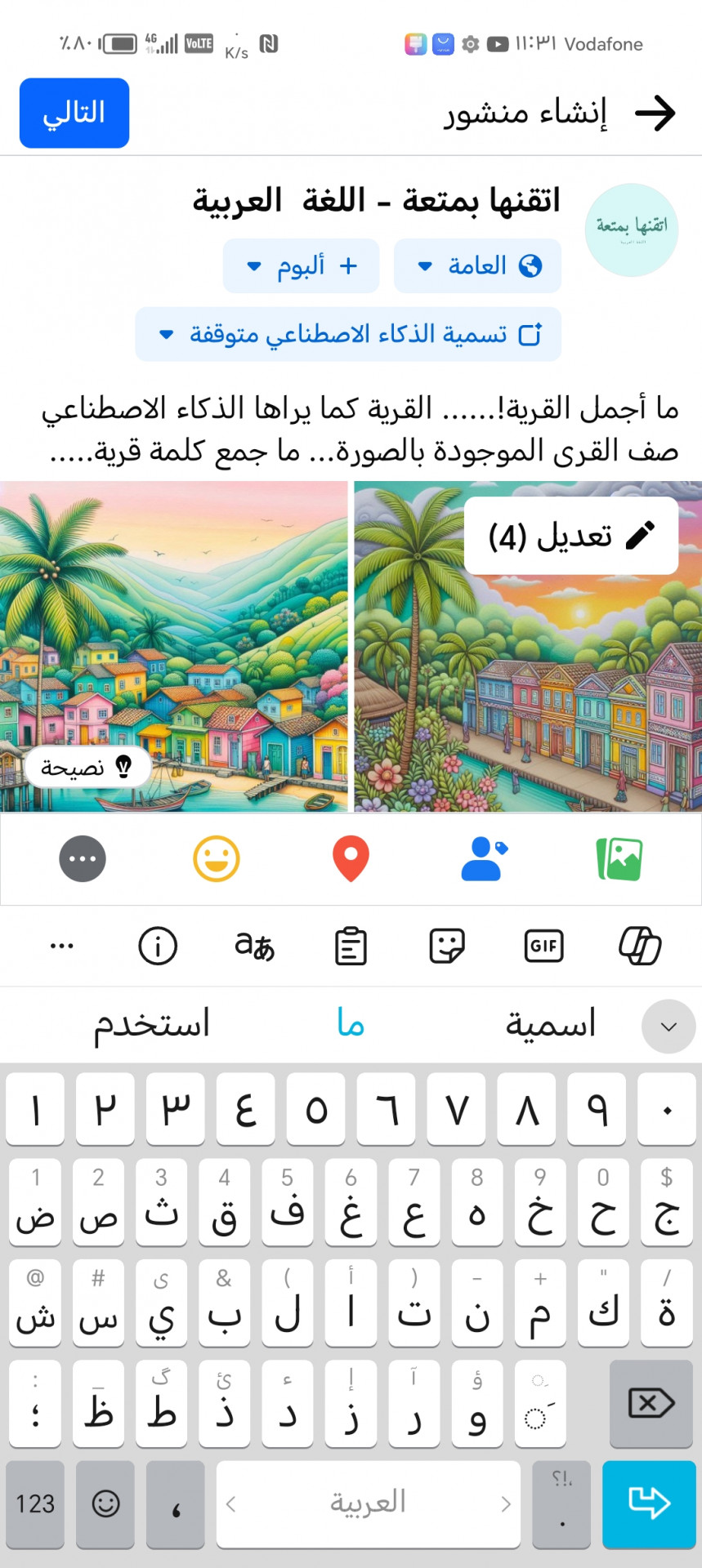Tap the keyboard backspace key
This screenshot has width=702, height=1568.
click(x=651, y=1404)
